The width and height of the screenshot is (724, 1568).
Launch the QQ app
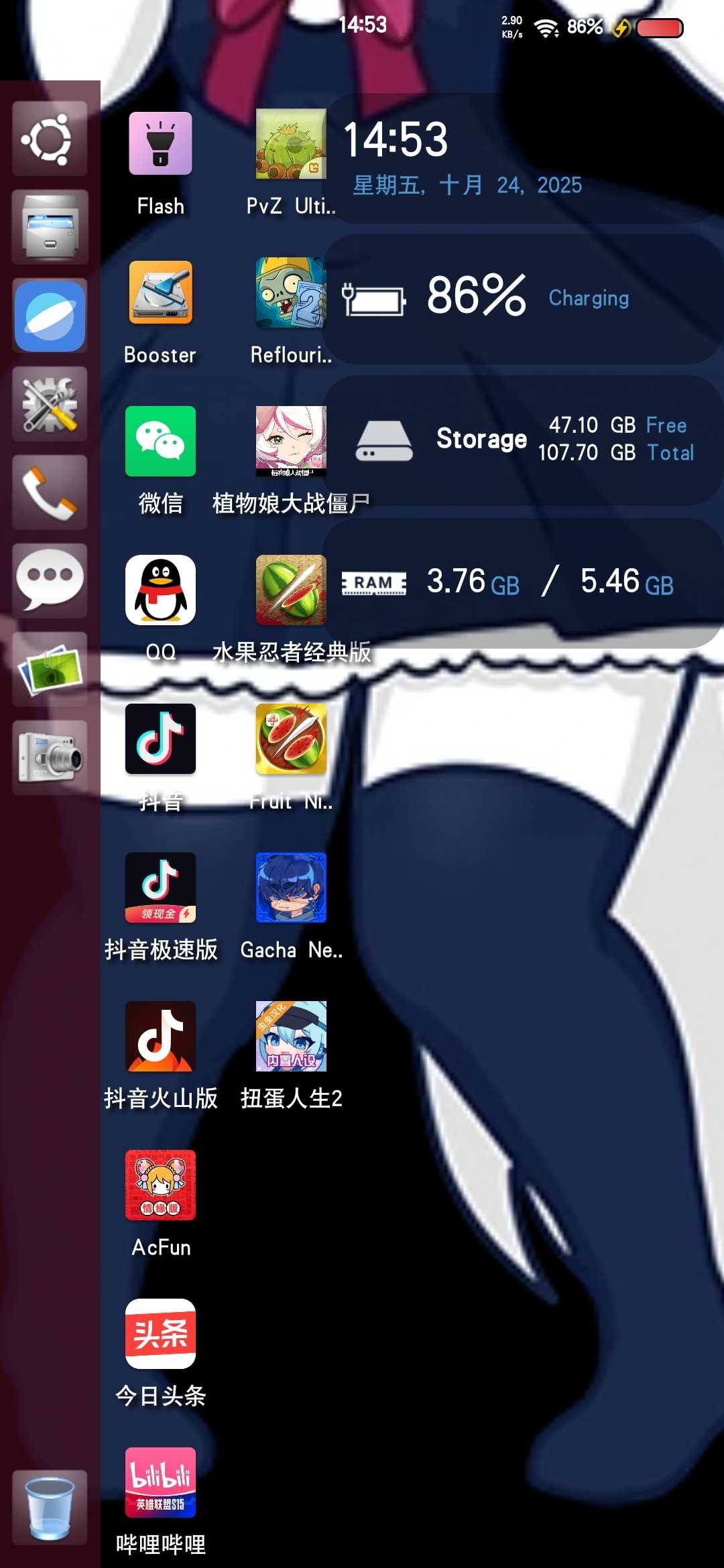[160, 590]
